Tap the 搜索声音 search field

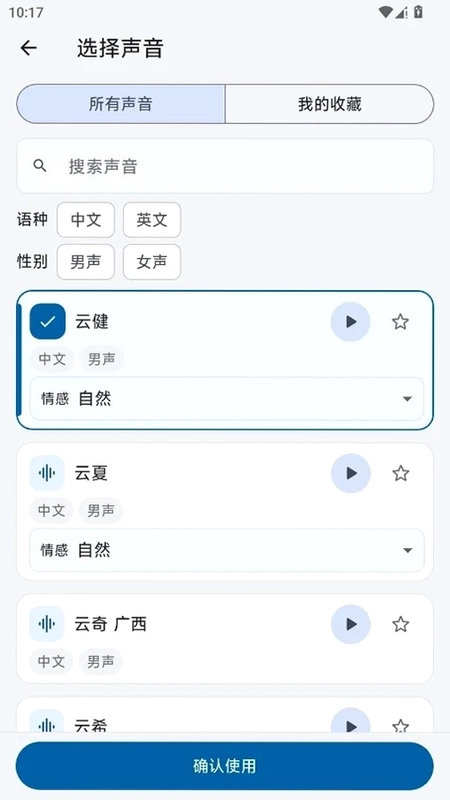225,166
